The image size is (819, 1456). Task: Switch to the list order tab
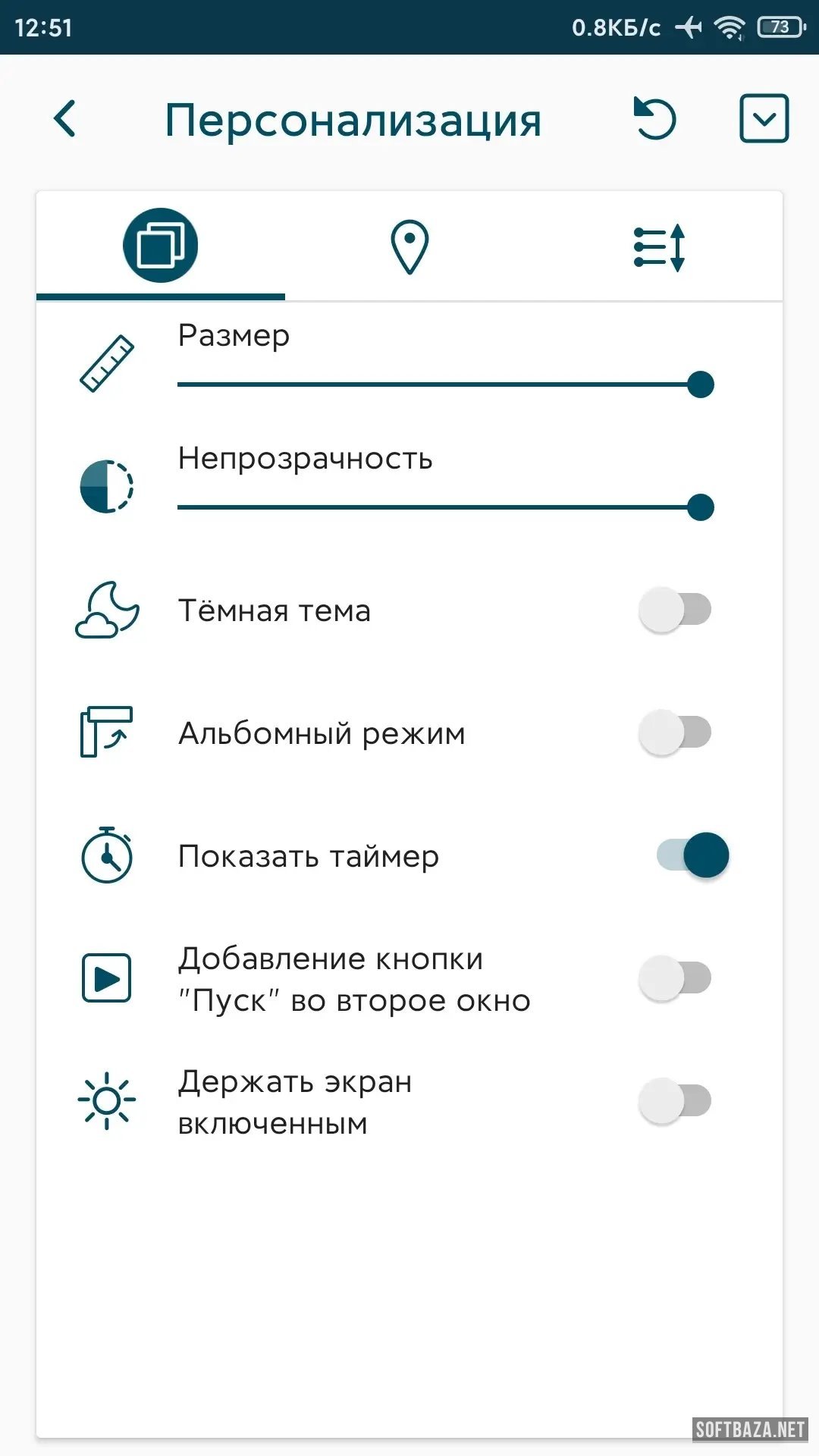pyautogui.click(x=658, y=247)
